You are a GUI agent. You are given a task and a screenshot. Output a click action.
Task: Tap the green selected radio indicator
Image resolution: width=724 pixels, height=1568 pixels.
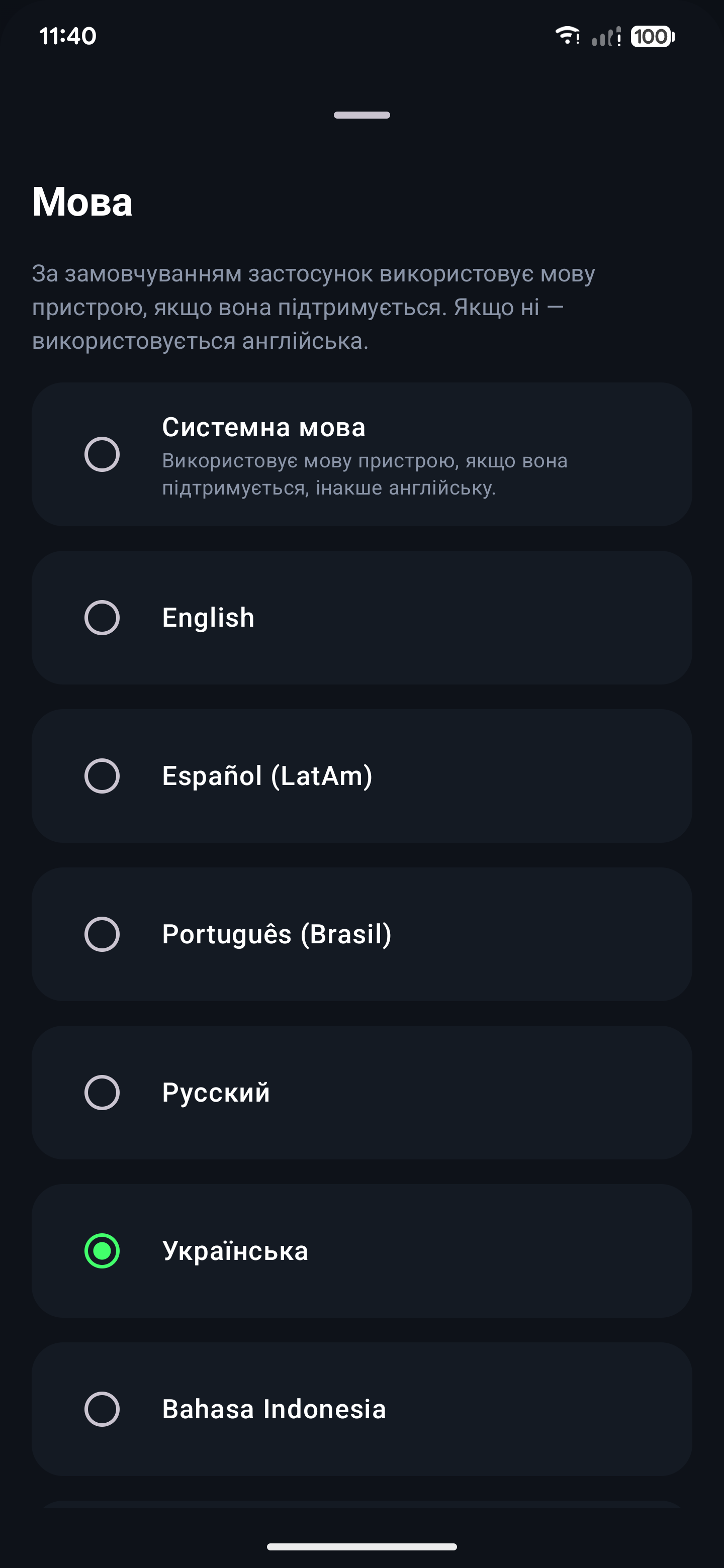point(102,1250)
